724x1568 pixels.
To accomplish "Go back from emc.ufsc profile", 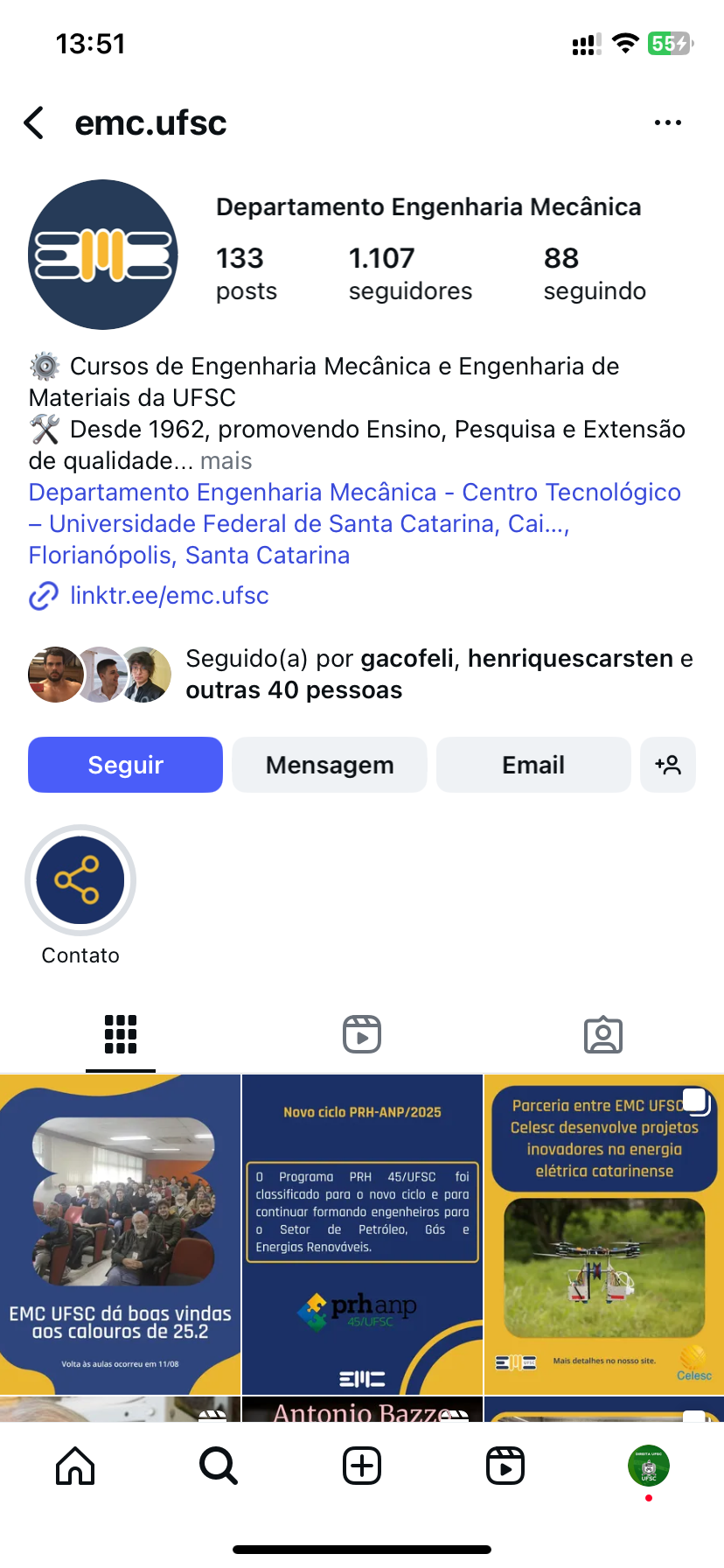I will point(35,123).
